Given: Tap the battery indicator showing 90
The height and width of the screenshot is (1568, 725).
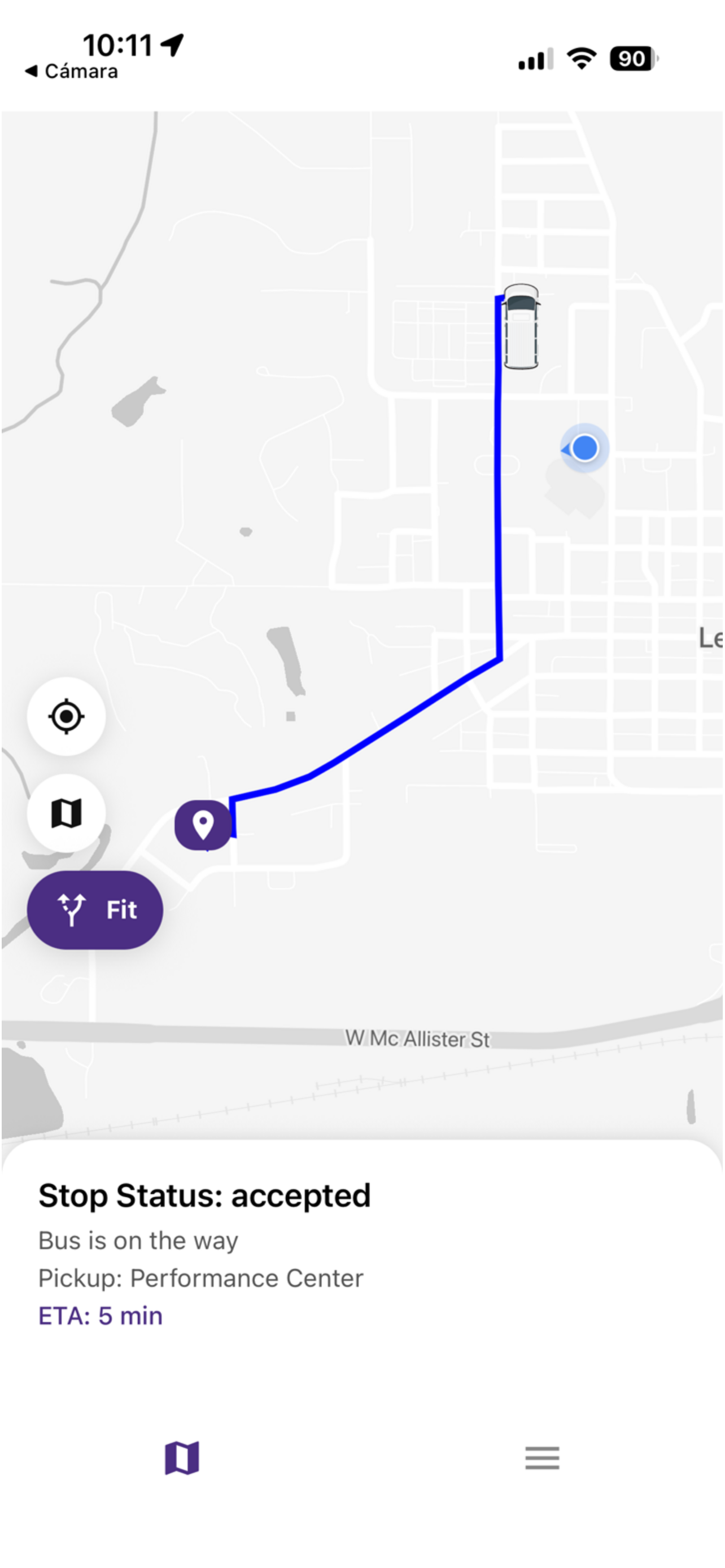Looking at the screenshot, I should pos(632,59).
